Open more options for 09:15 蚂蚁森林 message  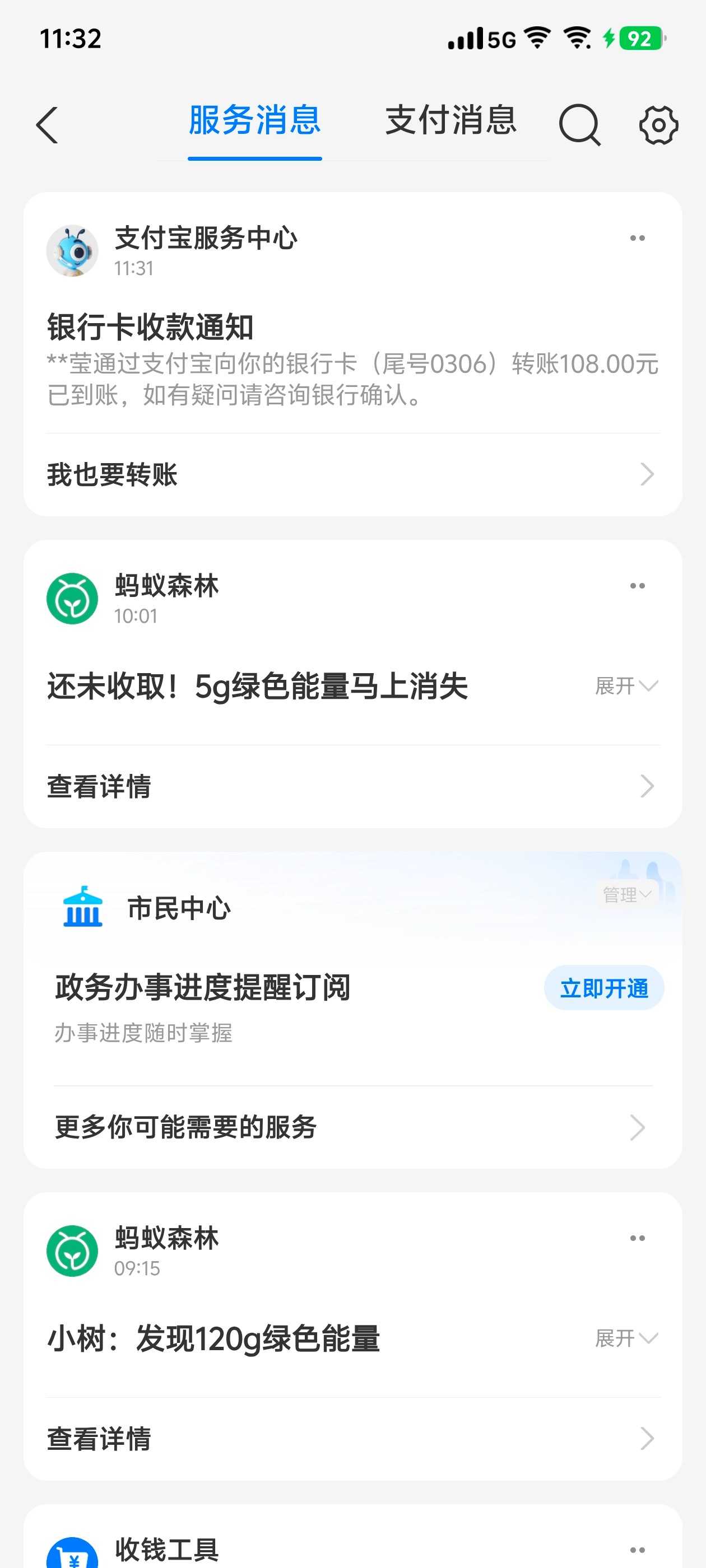click(637, 1238)
